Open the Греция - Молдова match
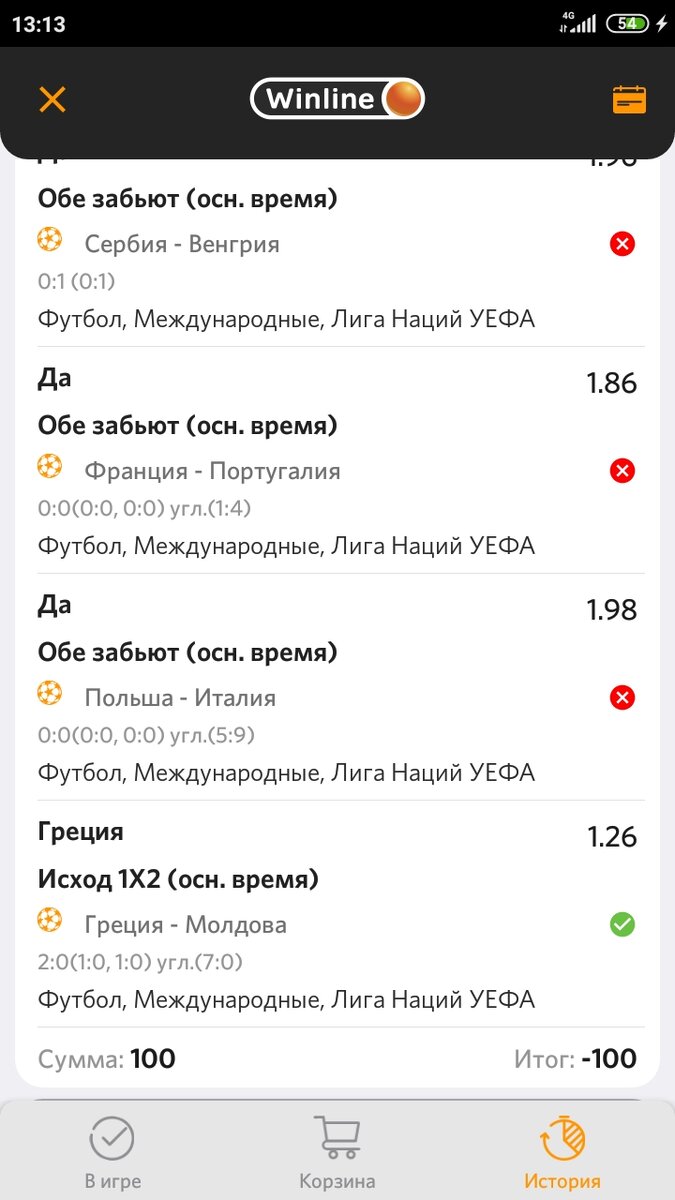675x1200 pixels. (185, 924)
